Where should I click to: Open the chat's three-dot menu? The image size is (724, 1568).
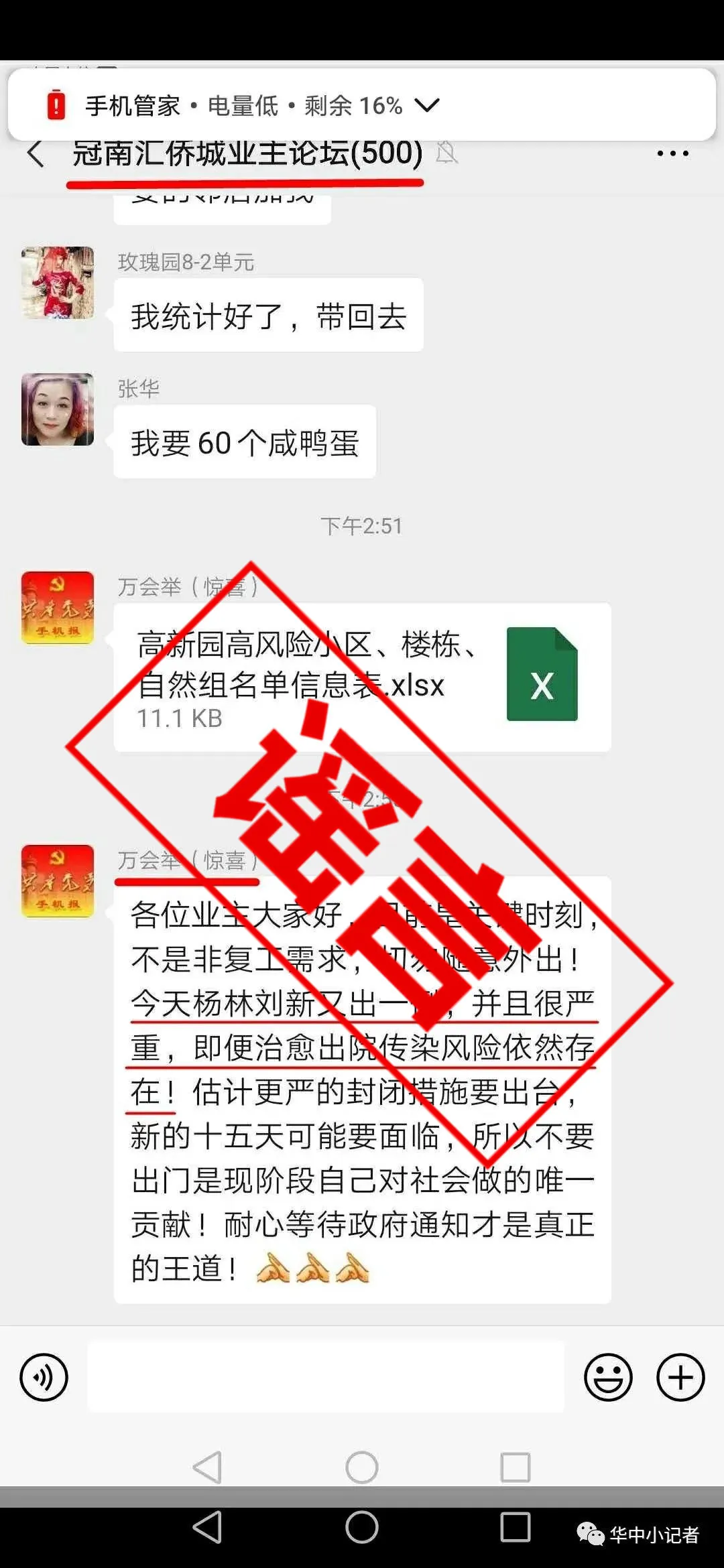coord(672,153)
